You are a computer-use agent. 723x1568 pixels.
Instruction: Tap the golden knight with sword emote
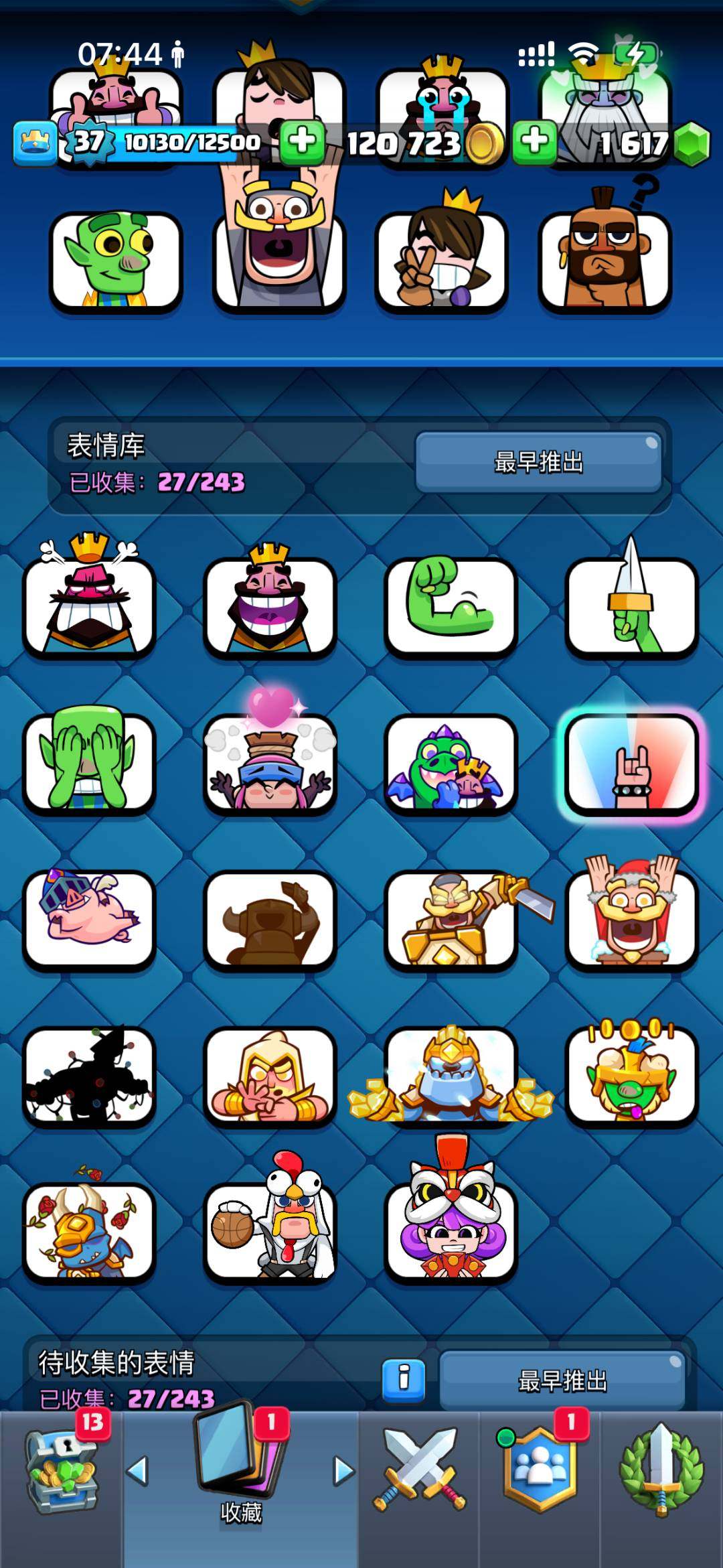click(450, 921)
